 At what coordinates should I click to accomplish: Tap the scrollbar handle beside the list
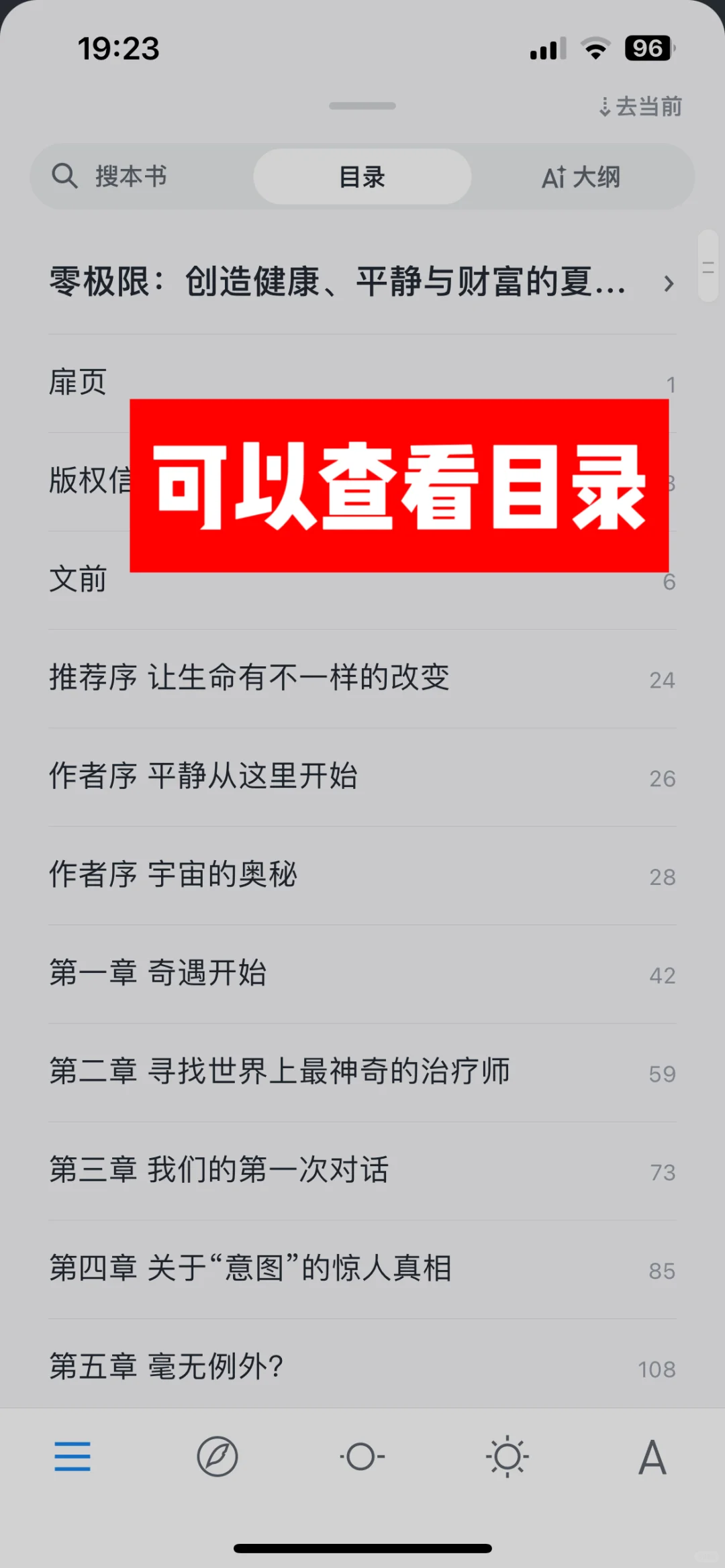708,266
